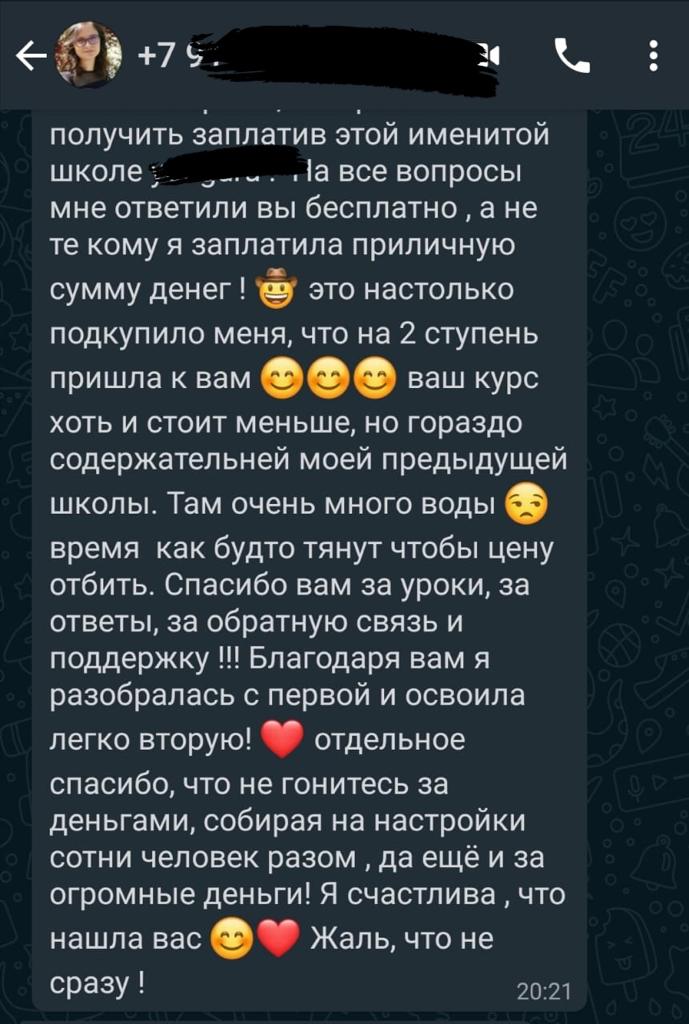The image size is (689, 1024).
Task: Start a voice call
Action: [572, 55]
